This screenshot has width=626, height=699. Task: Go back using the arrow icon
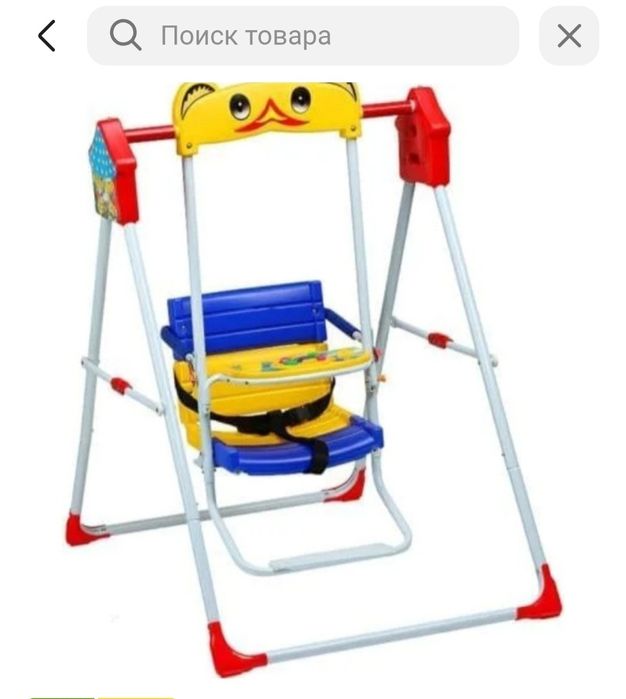click(x=46, y=36)
